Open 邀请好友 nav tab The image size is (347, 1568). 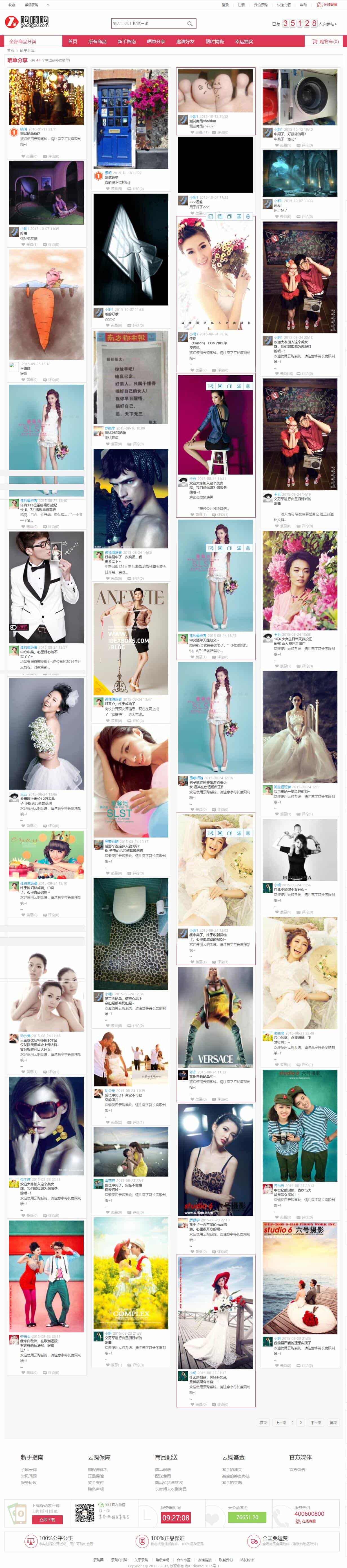[185, 41]
